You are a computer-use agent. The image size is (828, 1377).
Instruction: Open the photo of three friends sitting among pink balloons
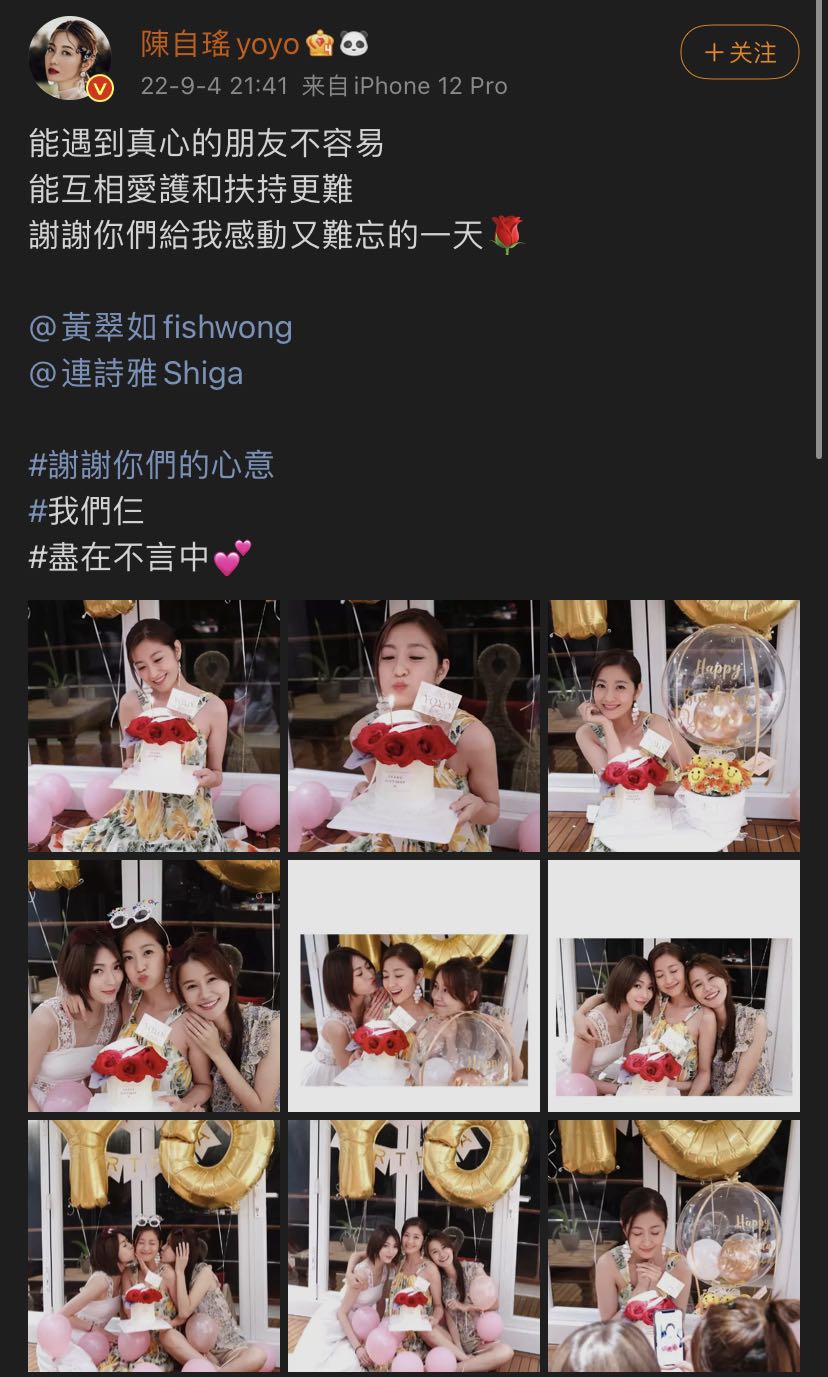click(x=414, y=1246)
